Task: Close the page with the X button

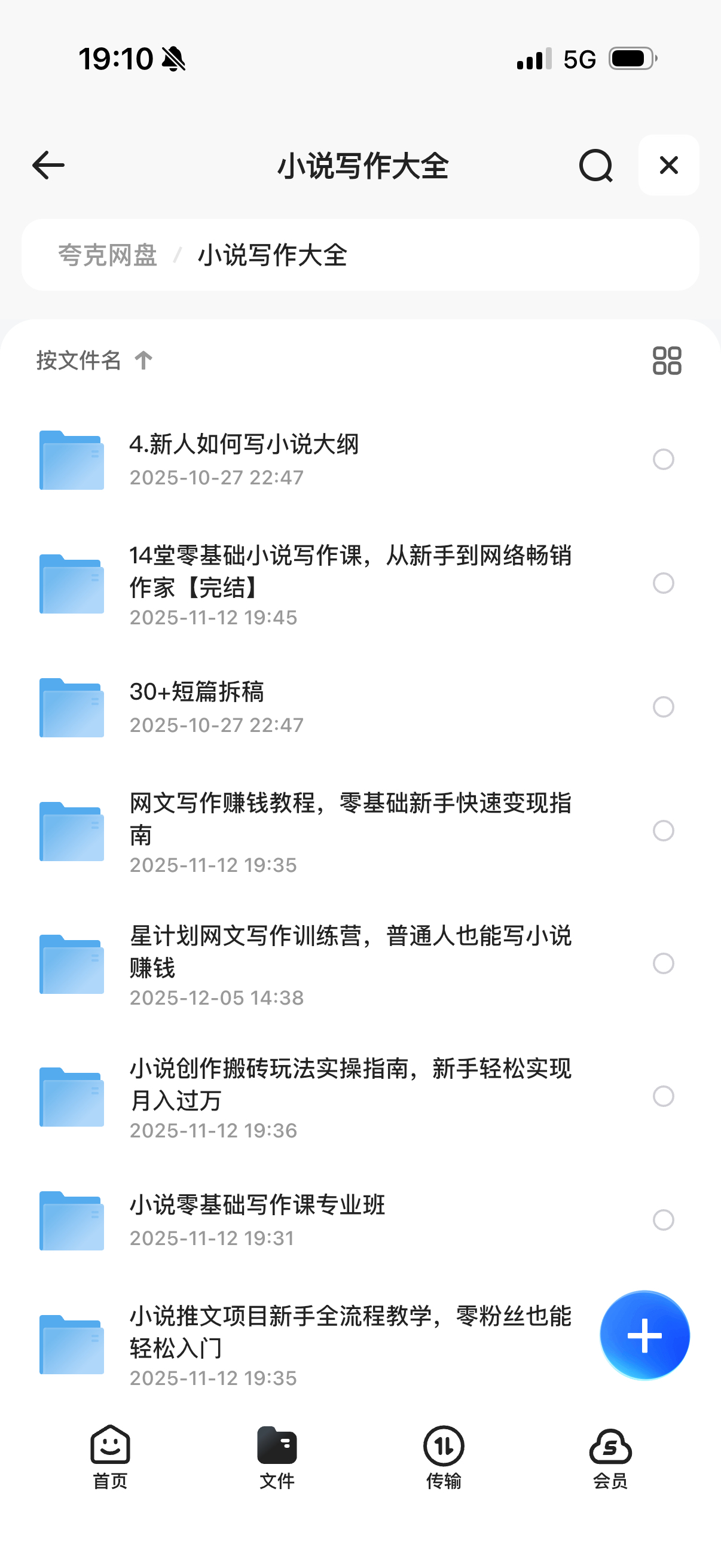Action: click(x=668, y=166)
